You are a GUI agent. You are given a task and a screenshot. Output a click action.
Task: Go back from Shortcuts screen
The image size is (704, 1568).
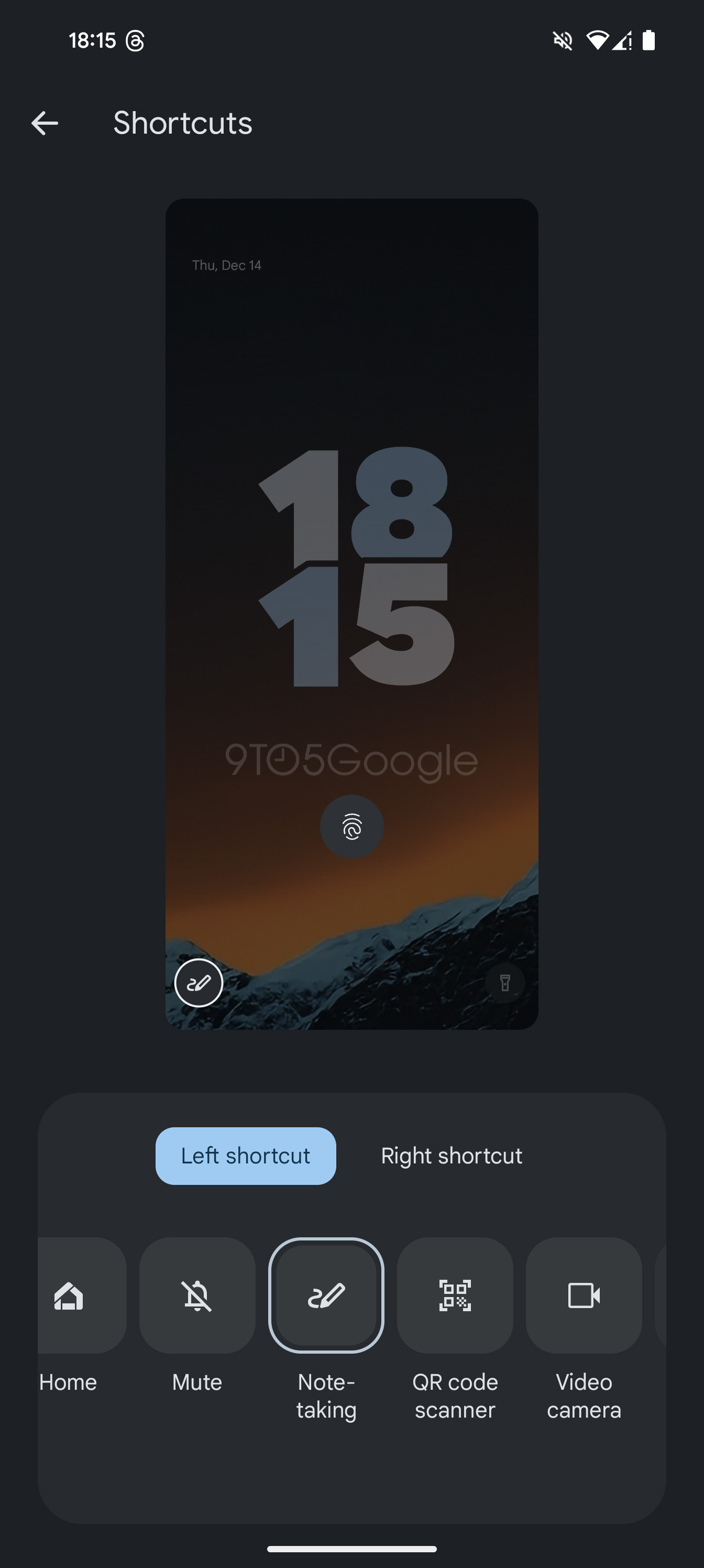pos(45,124)
